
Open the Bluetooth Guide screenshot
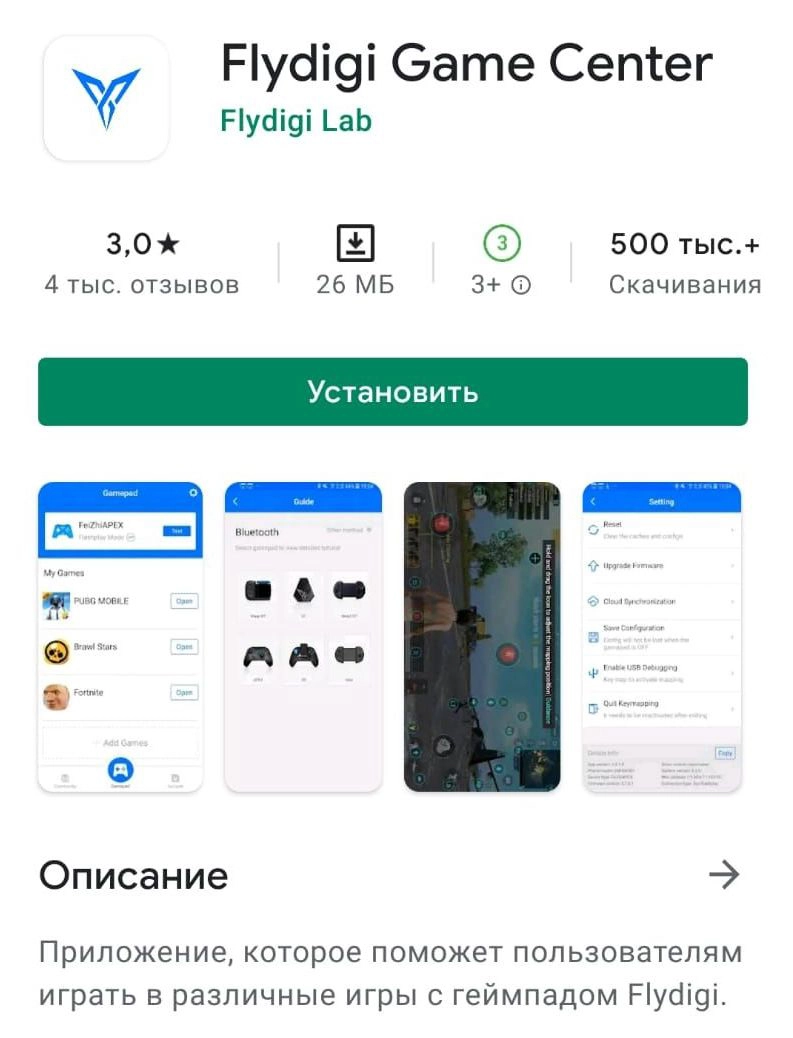(303, 636)
